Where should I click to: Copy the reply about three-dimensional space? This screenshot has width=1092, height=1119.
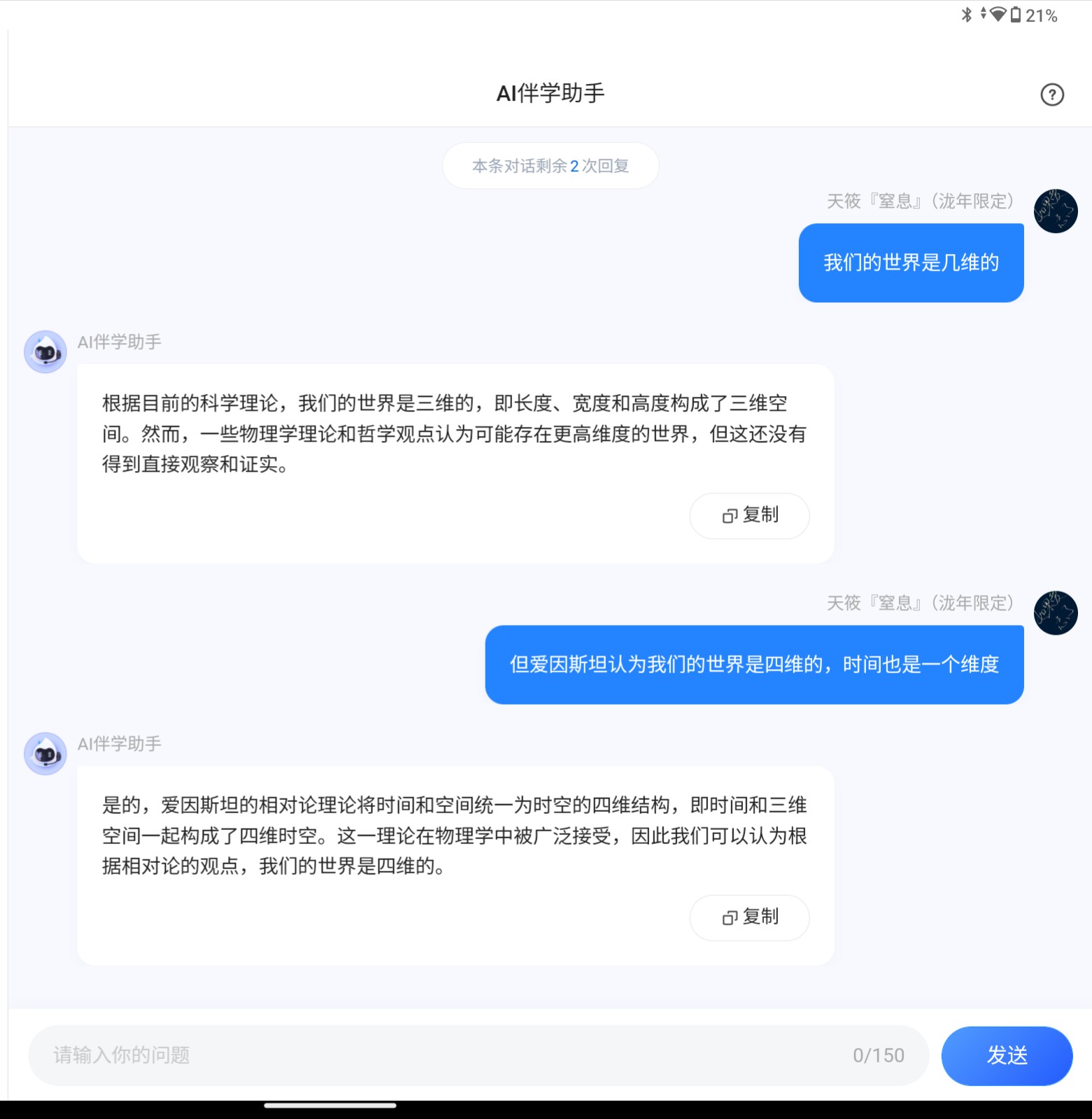point(749,516)
